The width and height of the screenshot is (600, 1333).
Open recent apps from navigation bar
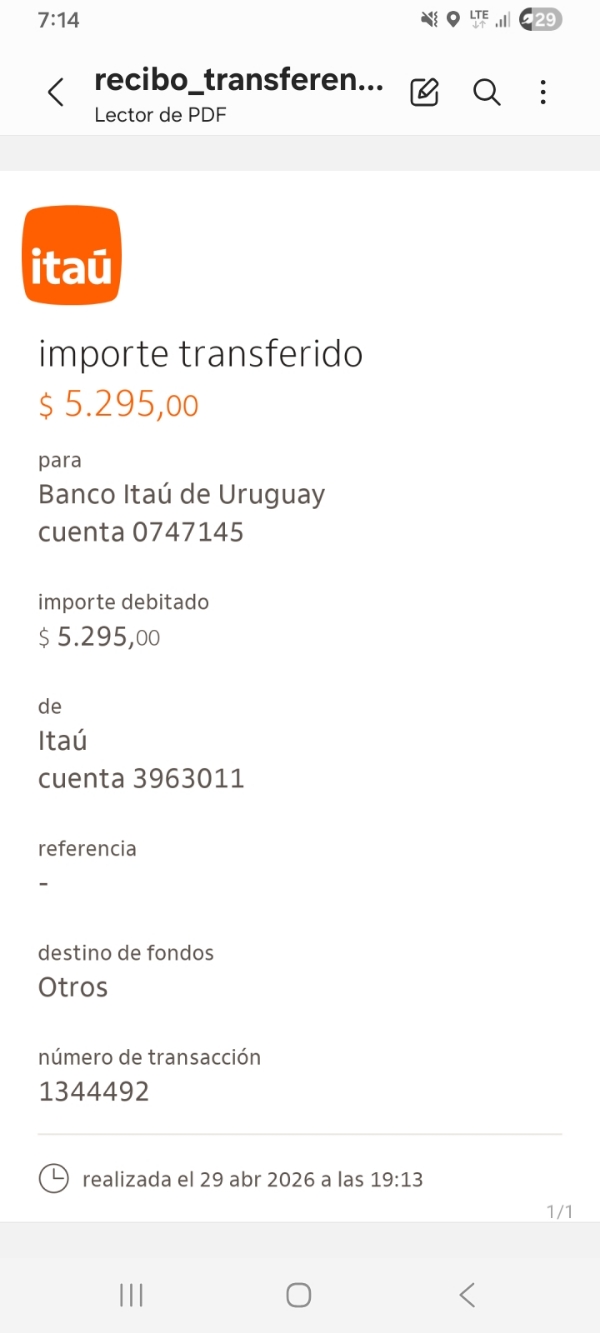[x=131, y=1295]
